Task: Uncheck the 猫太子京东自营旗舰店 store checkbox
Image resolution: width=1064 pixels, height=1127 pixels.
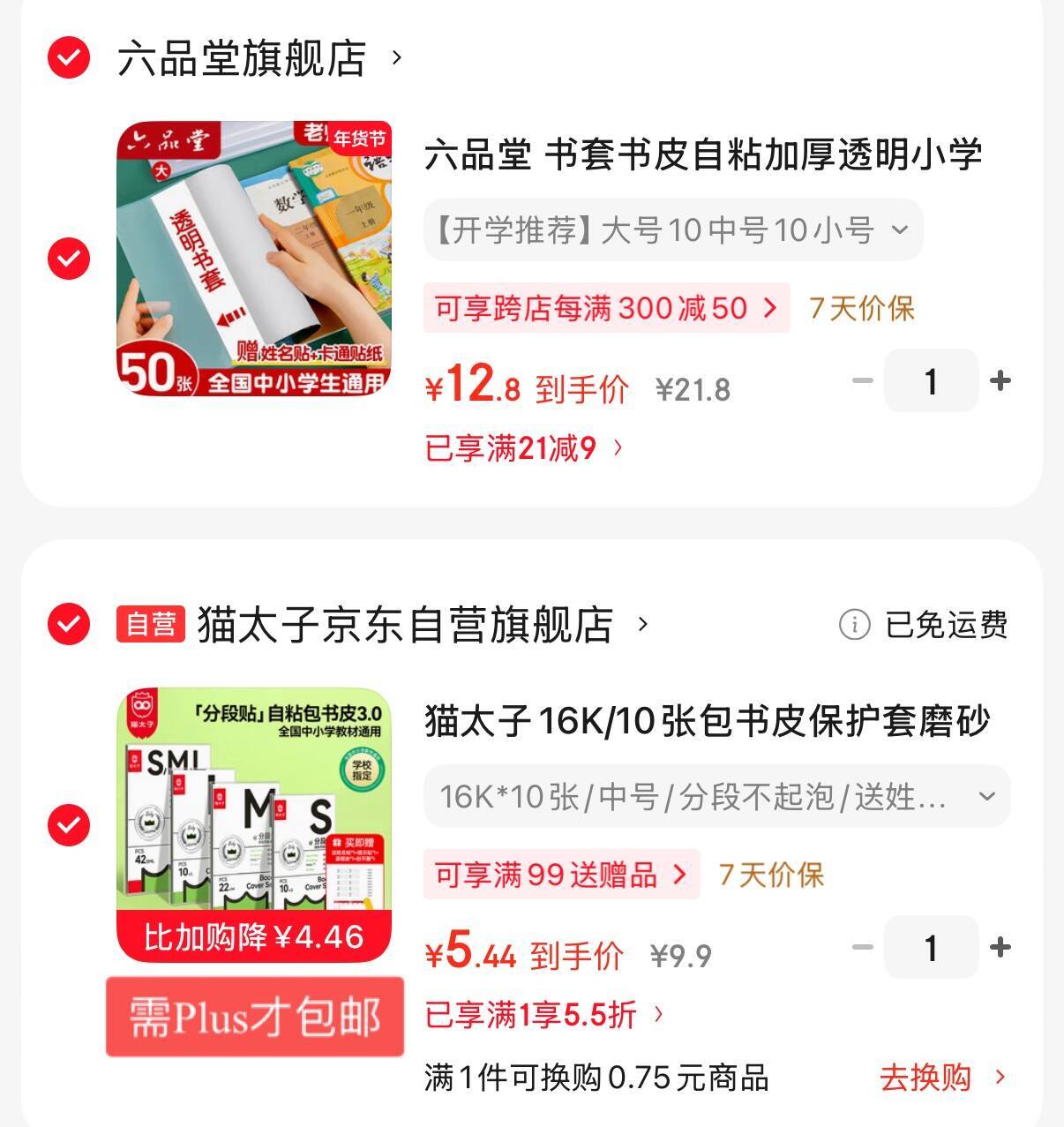Action: click(69, 625)
